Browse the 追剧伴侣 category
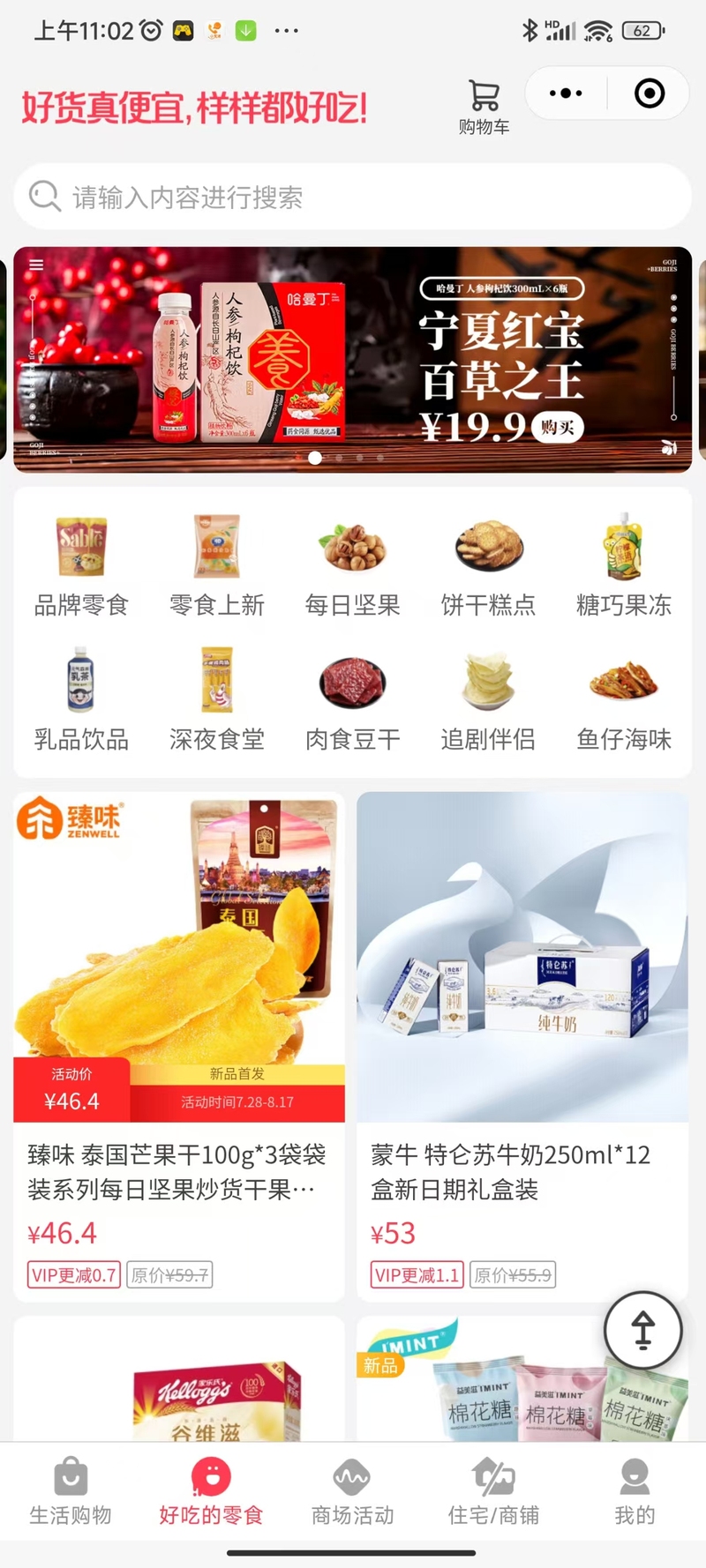Image resolution: width=706 pixels, height=1568 pixels. (488, 700)
